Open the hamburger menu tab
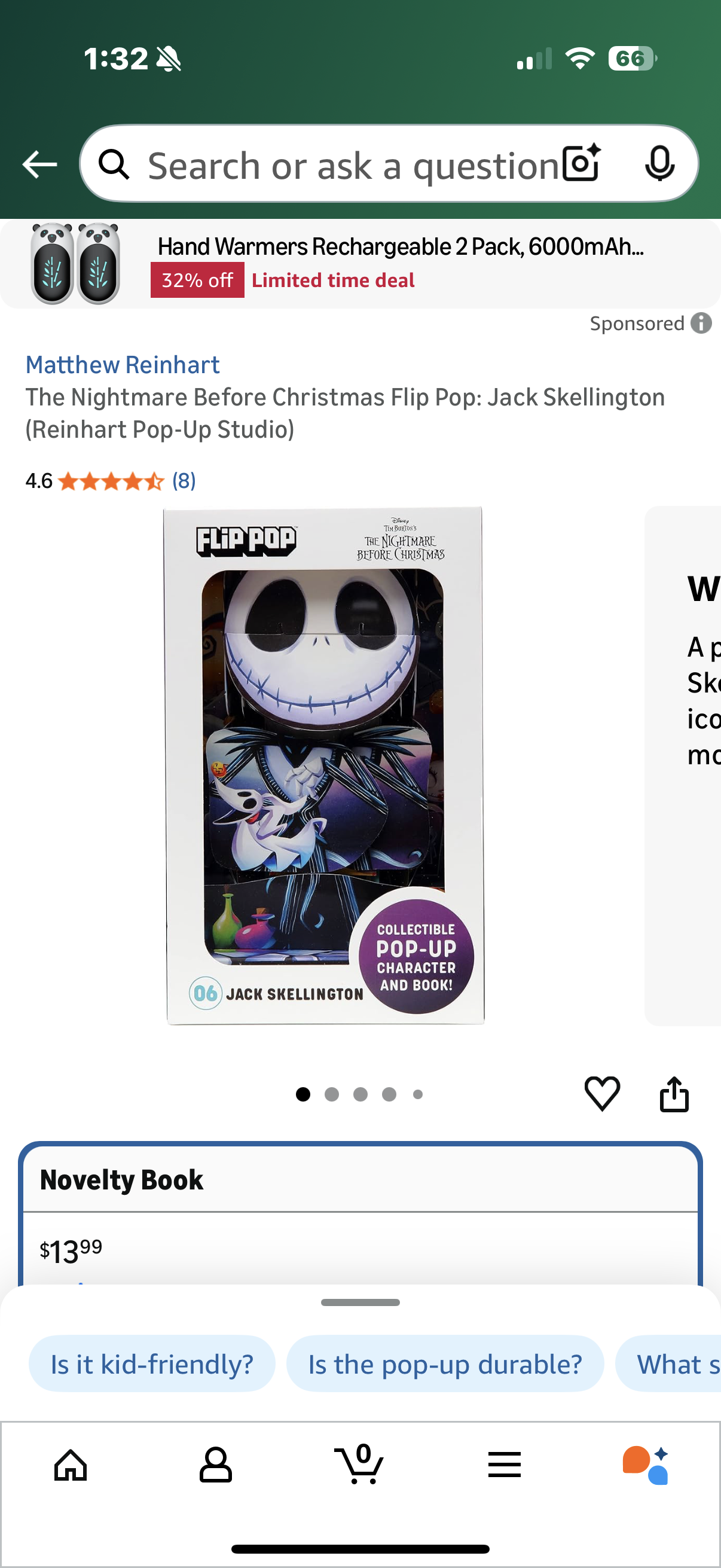721x1568 pixels. point(505,1465)
